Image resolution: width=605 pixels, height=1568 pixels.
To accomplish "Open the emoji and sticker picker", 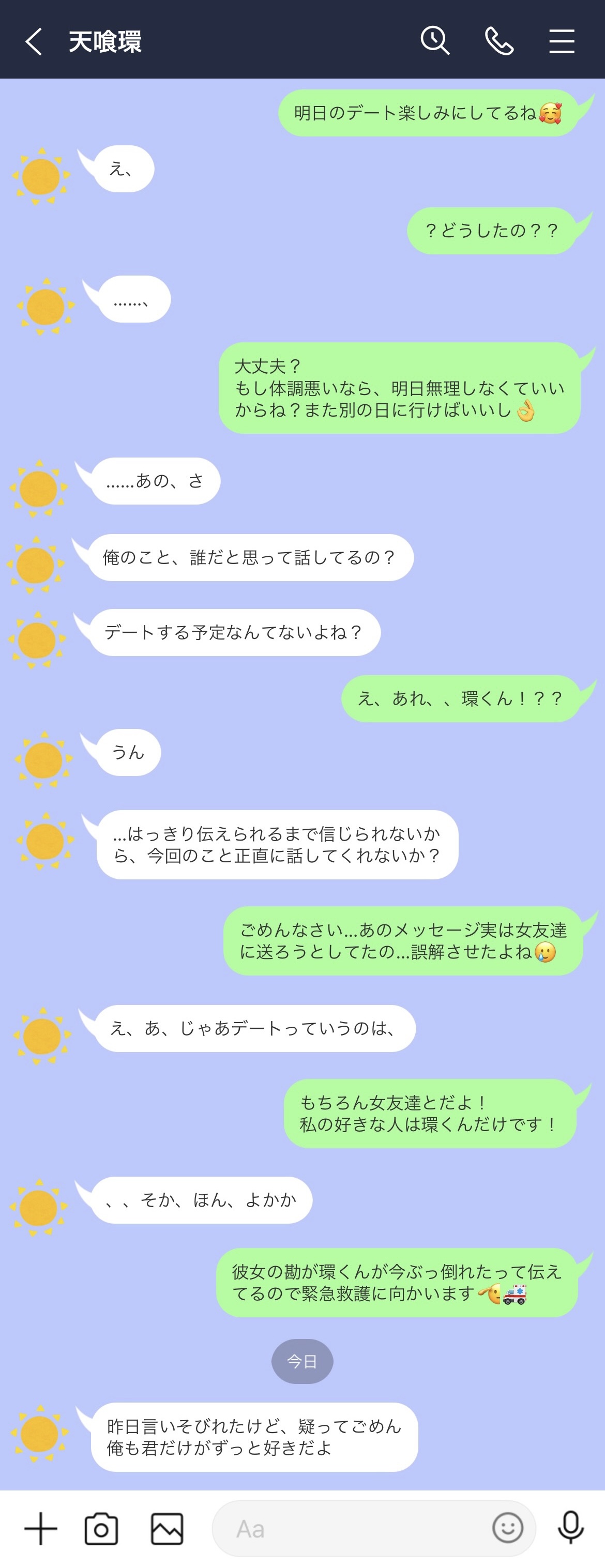I will pos(507,1528).
